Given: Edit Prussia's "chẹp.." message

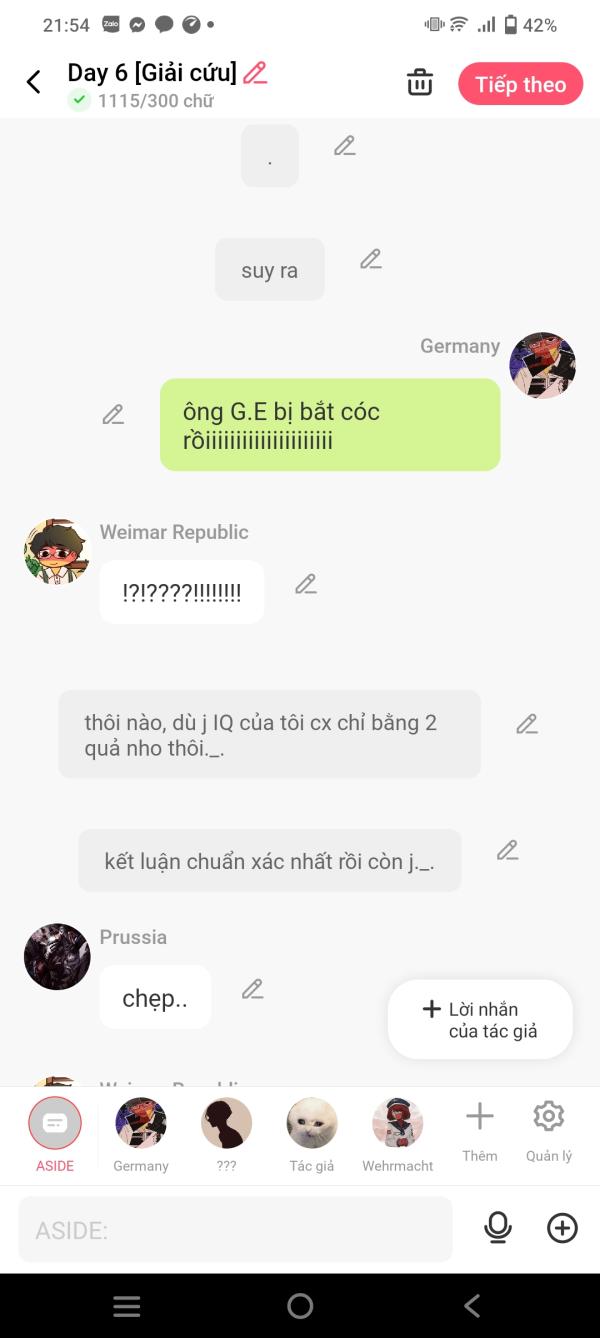Looking at the screenshot, I should click(x=253, y=989).
